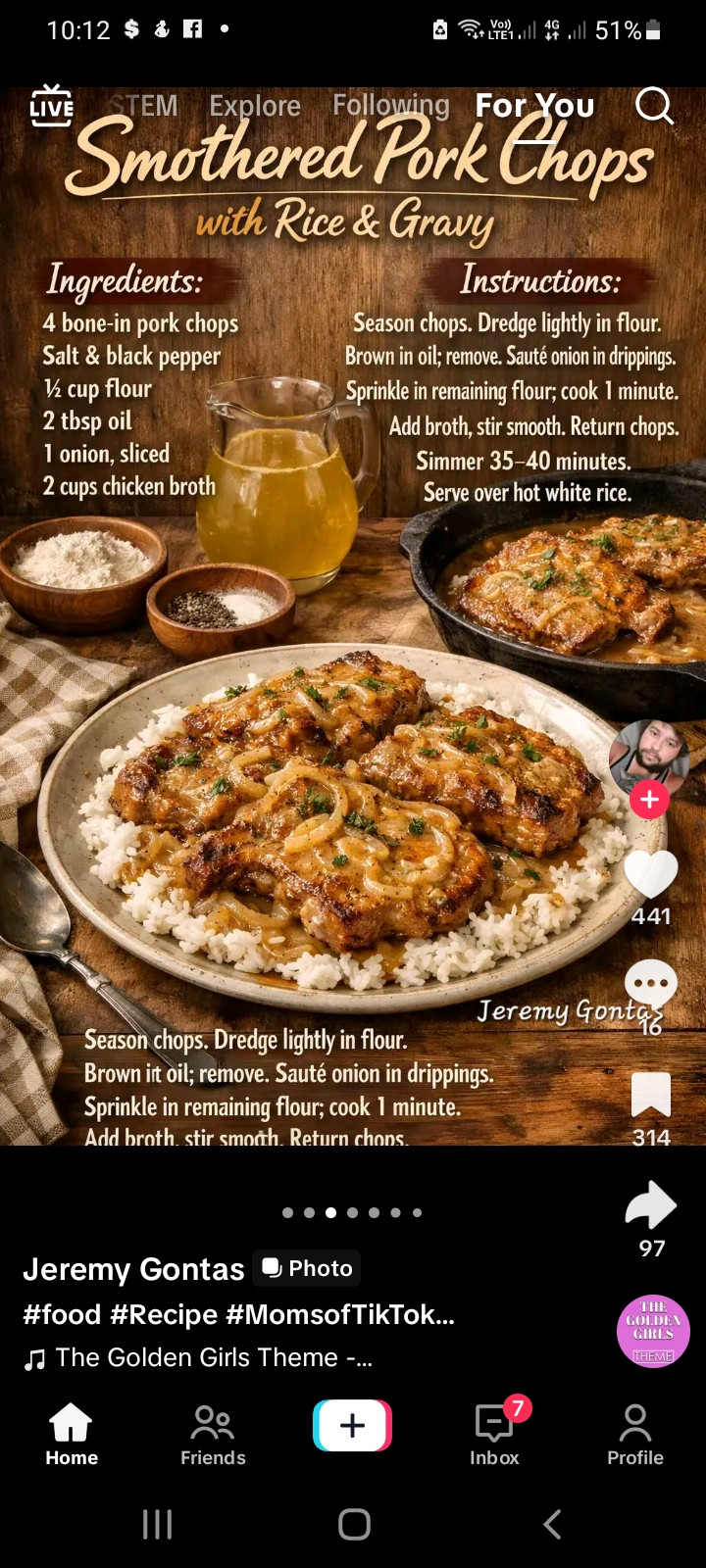706x1568 pixels.
Task: Share this post via arrow icon
Action: [651, 1206]
